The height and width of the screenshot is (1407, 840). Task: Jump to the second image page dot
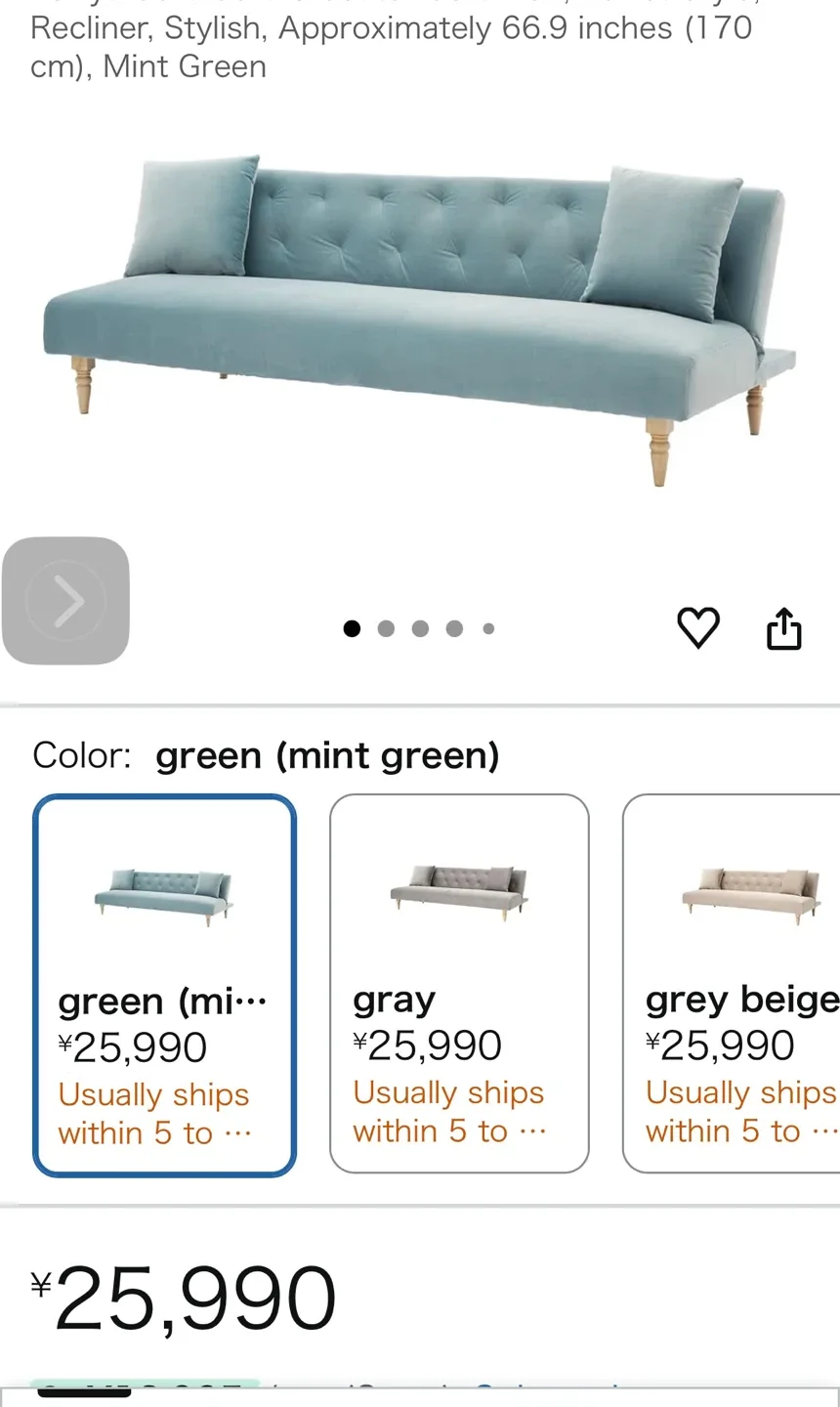click(386, 628)
